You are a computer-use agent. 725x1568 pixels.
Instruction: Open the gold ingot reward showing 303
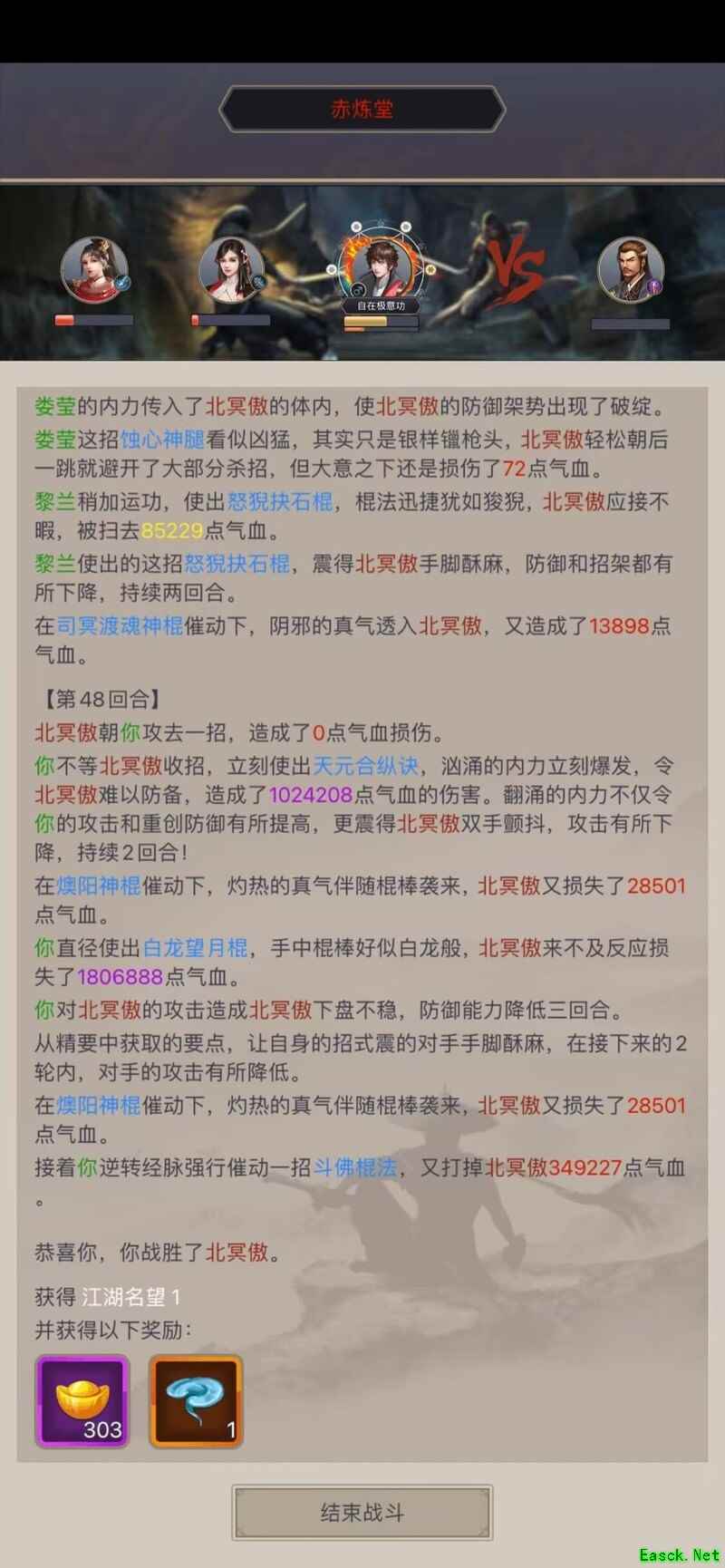click(x=82, y=1401)
